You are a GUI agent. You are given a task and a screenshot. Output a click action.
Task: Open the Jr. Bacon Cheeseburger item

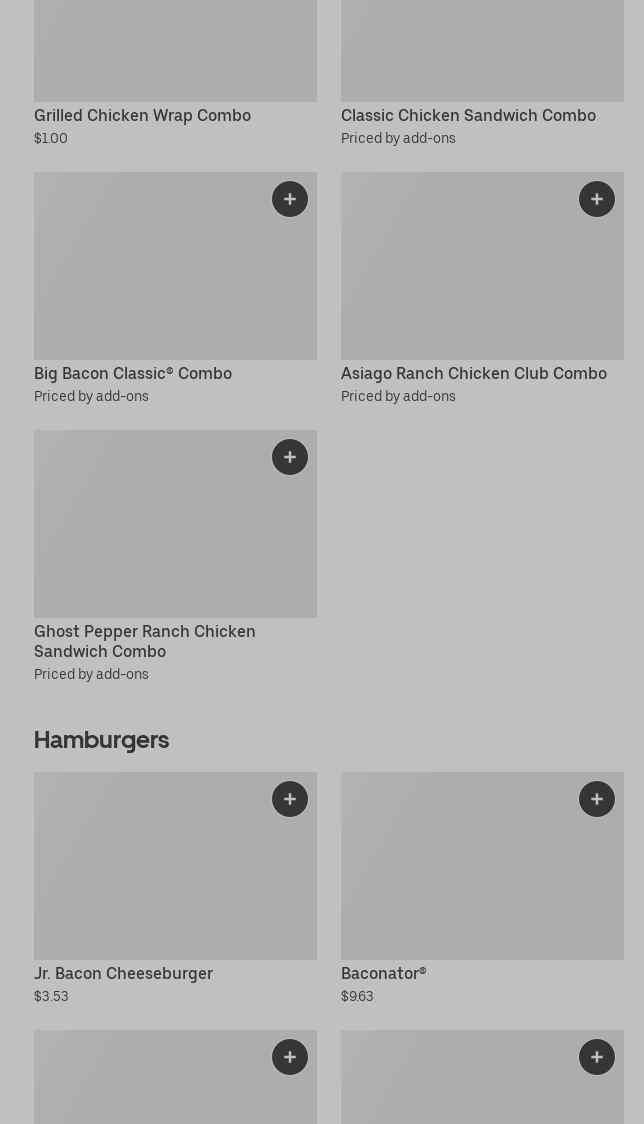tap(123, 973)
